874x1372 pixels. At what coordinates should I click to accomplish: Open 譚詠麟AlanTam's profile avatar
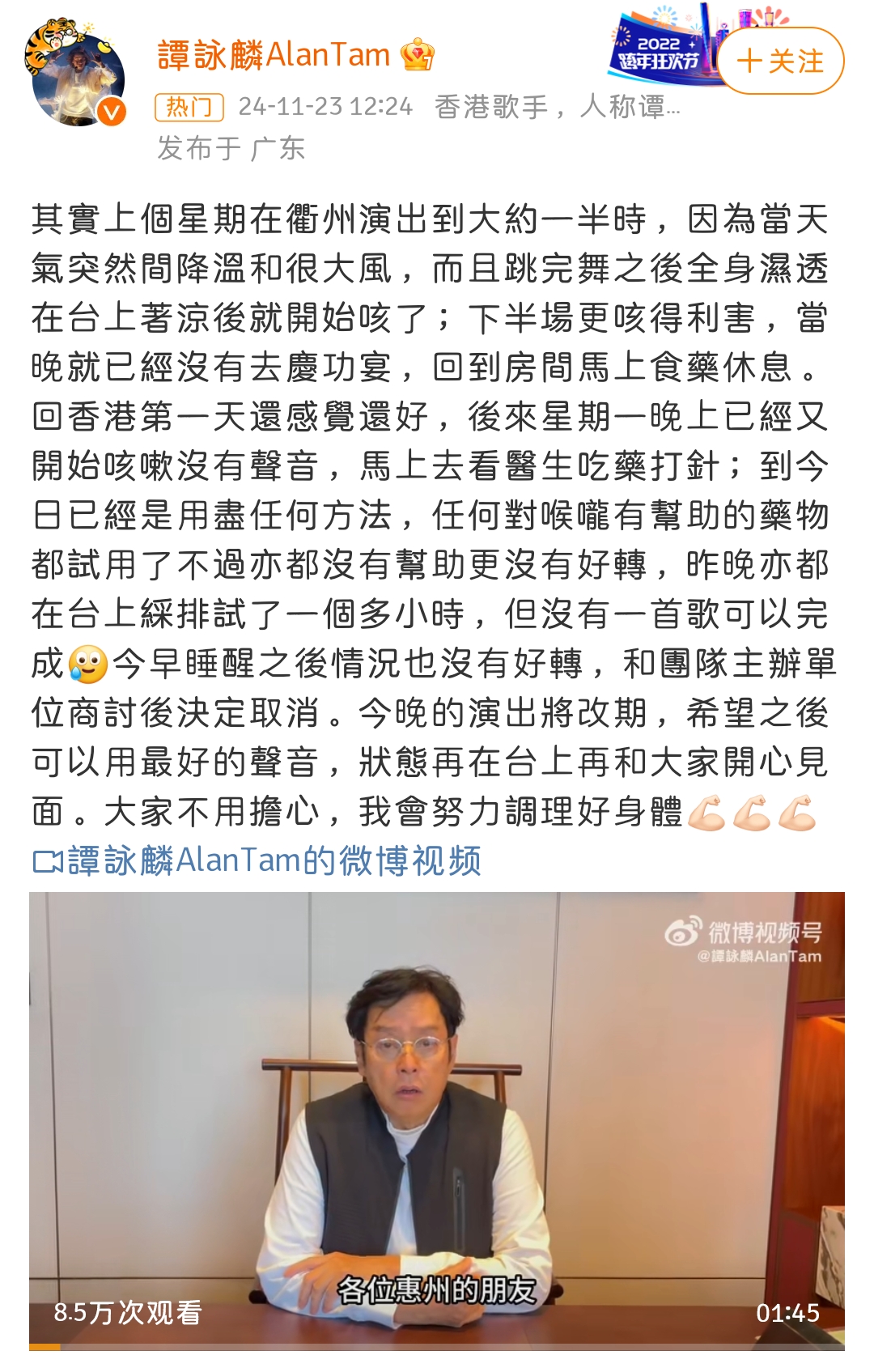pyautogui.click(x=78, y=77)
